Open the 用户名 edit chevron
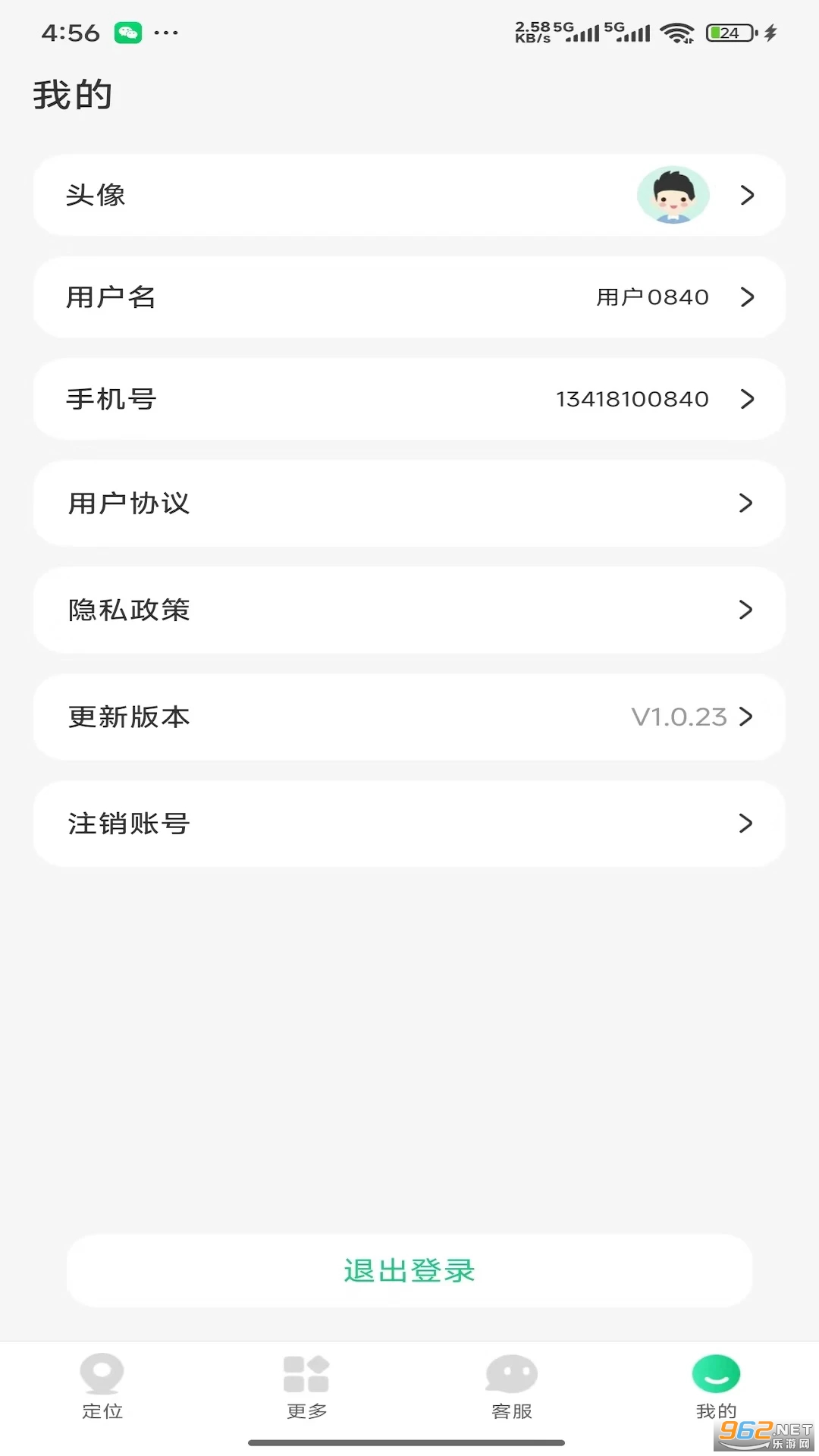 (747, 297)
